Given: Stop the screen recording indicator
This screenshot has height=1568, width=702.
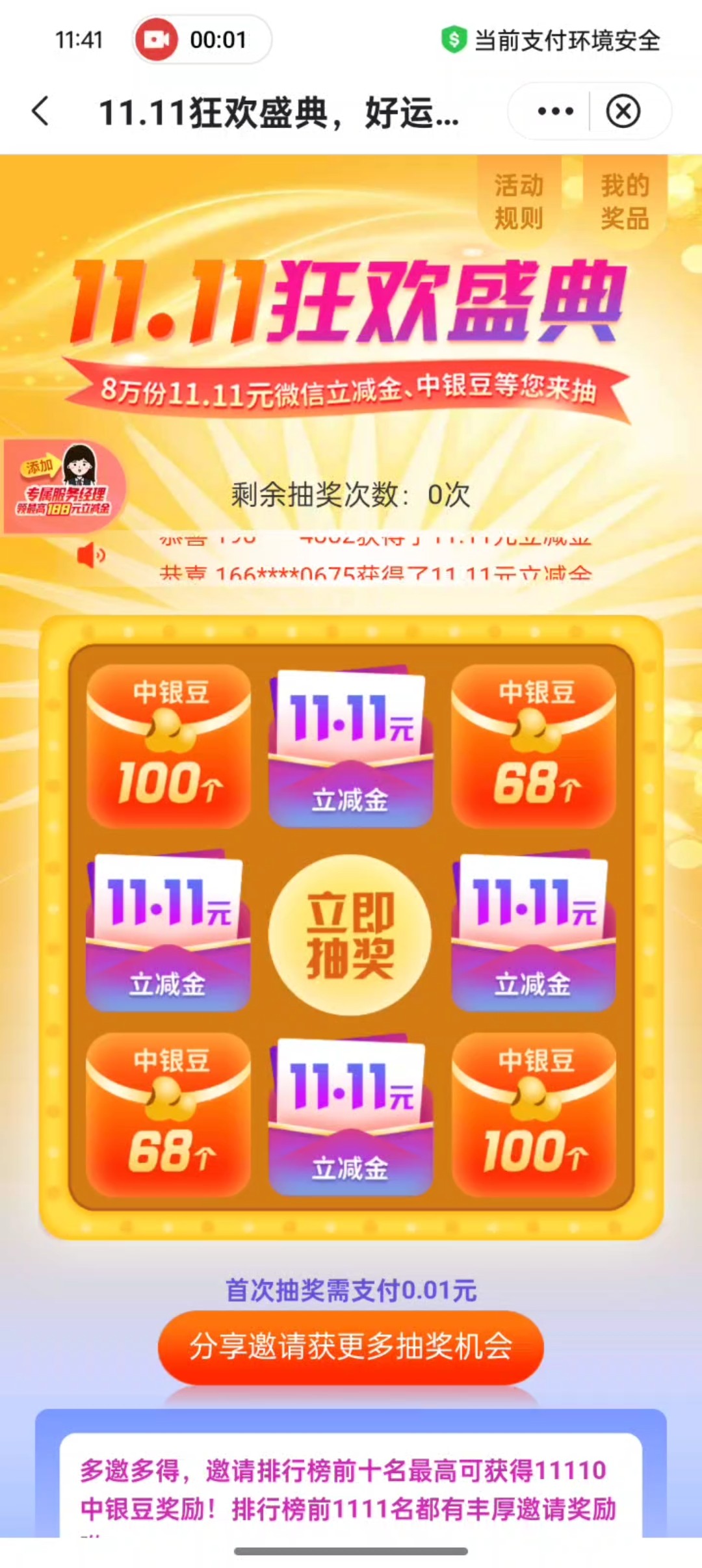Looking at the screenshot, I should [157, 40].
